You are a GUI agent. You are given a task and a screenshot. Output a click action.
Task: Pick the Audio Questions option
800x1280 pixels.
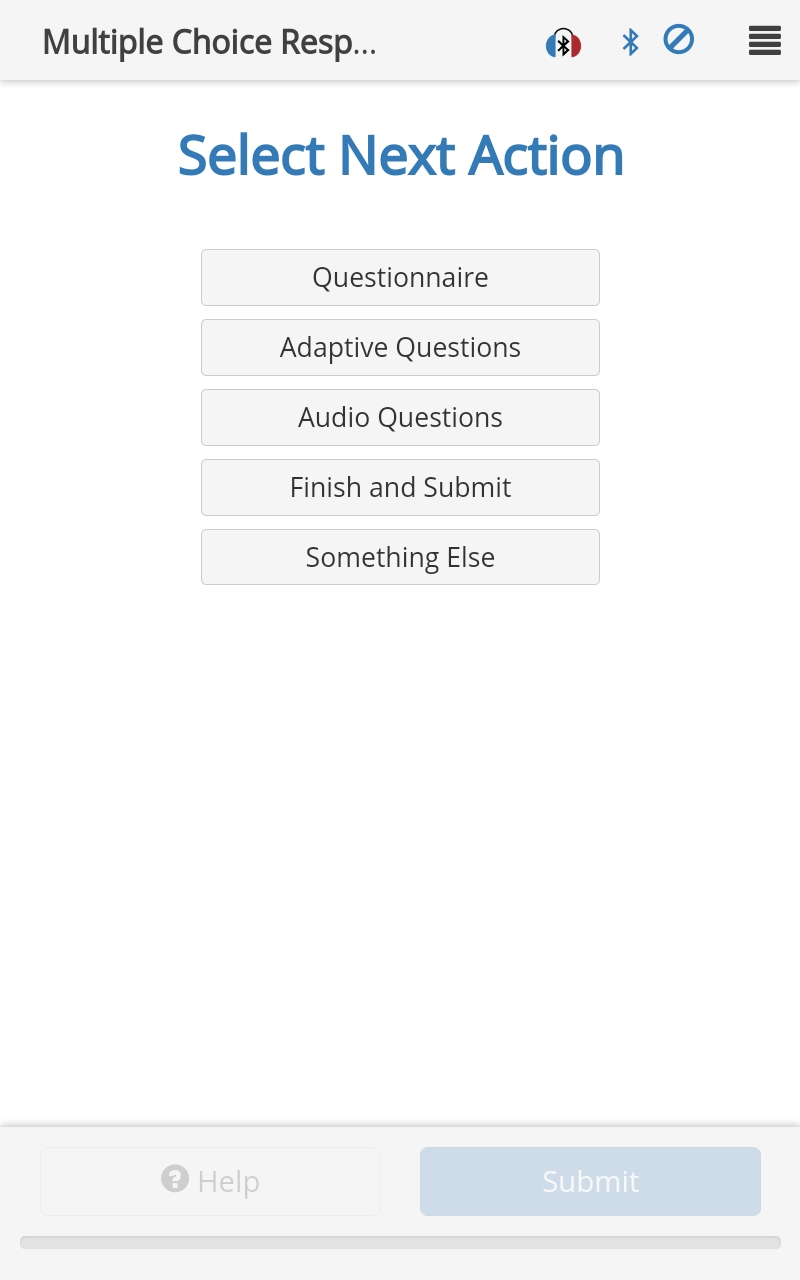[400, 417]
